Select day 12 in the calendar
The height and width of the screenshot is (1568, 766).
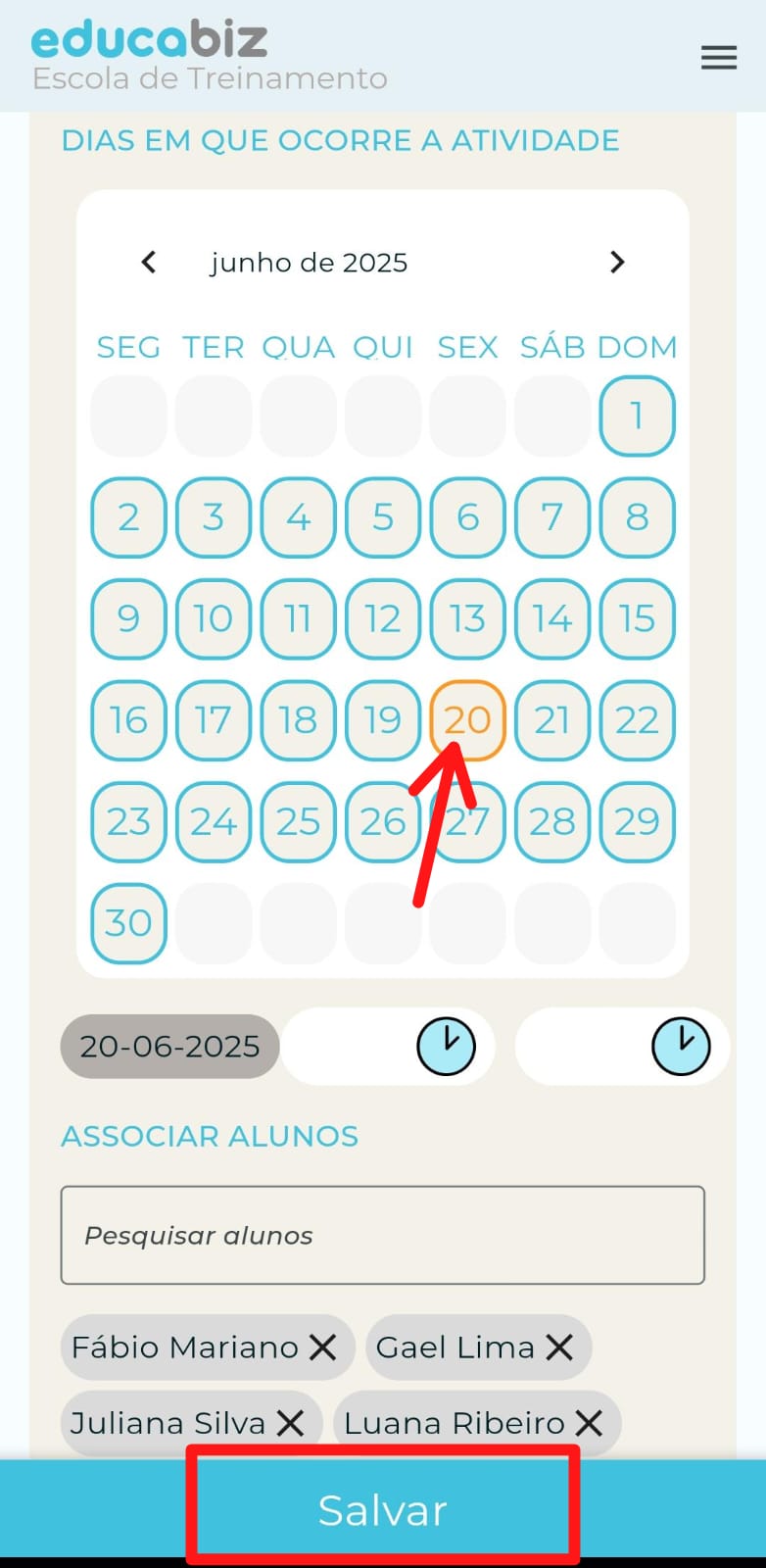pyautogui.click(x=382, y=618)
